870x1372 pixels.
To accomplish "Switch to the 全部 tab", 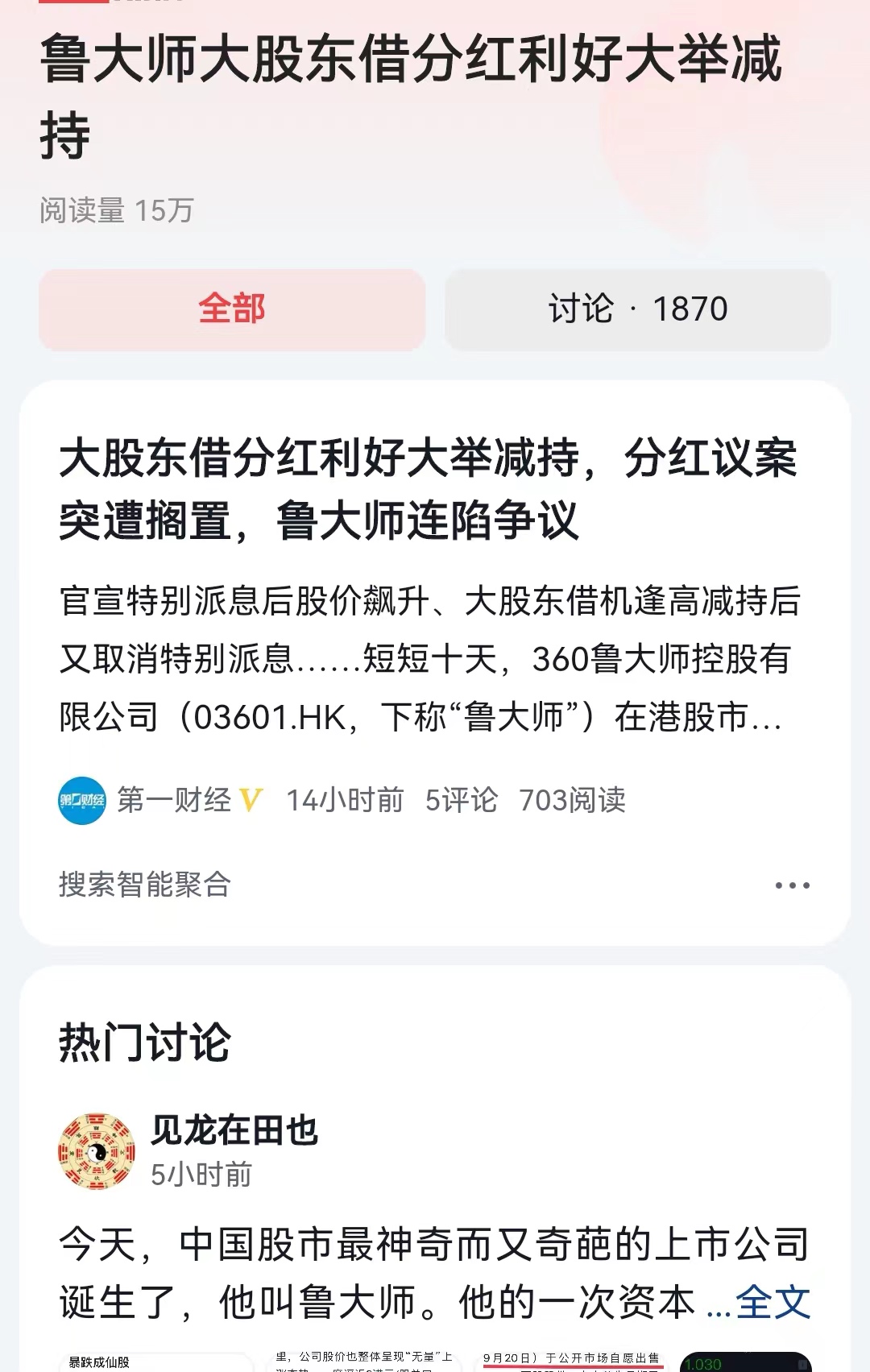I will pyautogui.click(x=231, y=309).
